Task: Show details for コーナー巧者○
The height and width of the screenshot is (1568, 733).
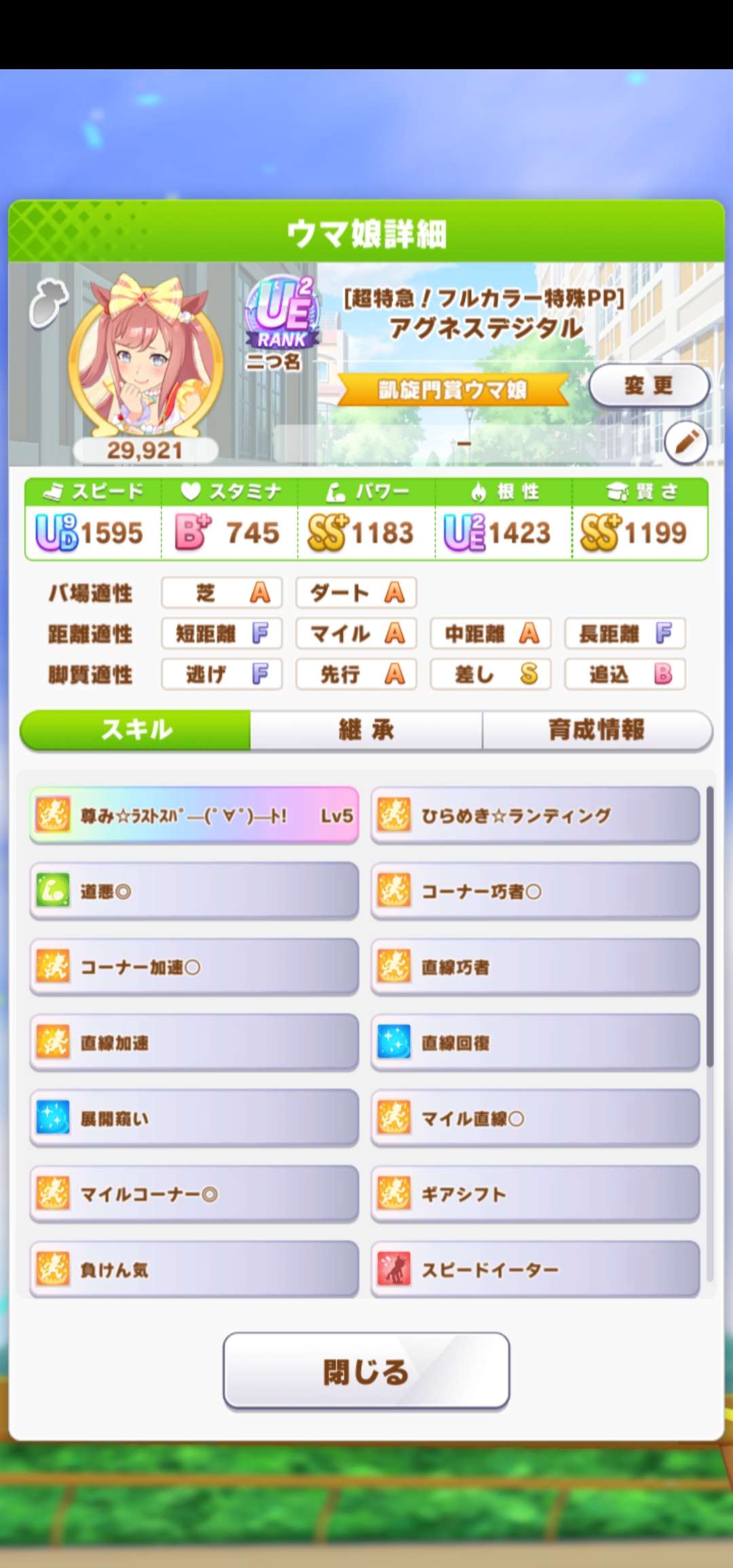Action: click(x=535, y=891)
